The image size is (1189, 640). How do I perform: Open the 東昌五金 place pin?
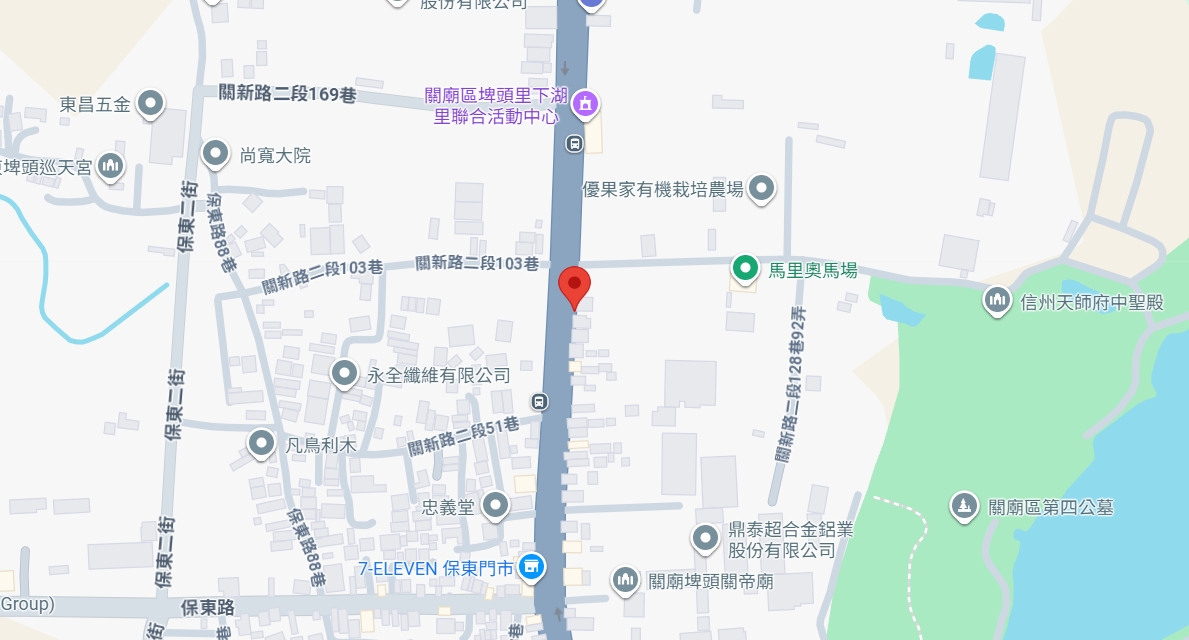151,102
